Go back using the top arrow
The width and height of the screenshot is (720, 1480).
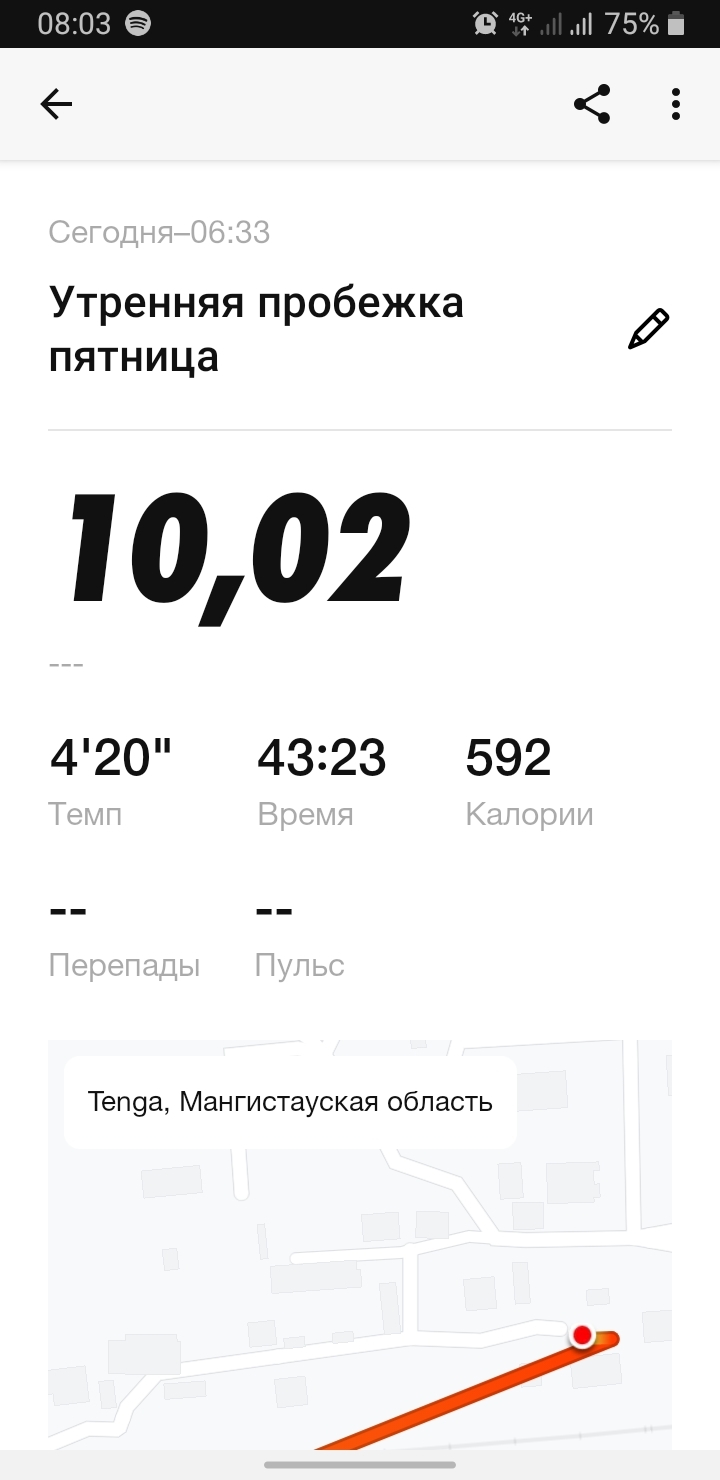[56, 104]
